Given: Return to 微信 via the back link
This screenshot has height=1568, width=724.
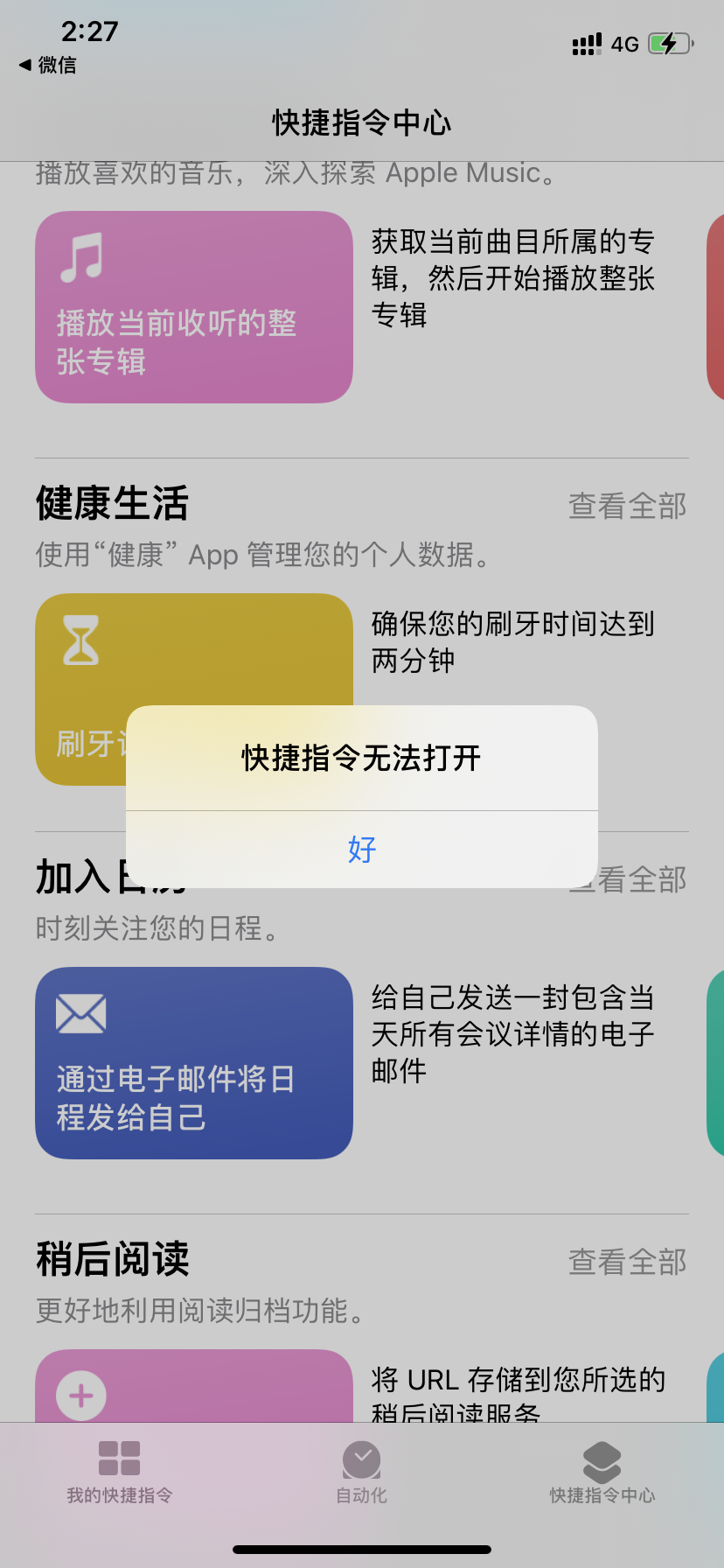Looking at the screenshot, I should coord(48,65).
